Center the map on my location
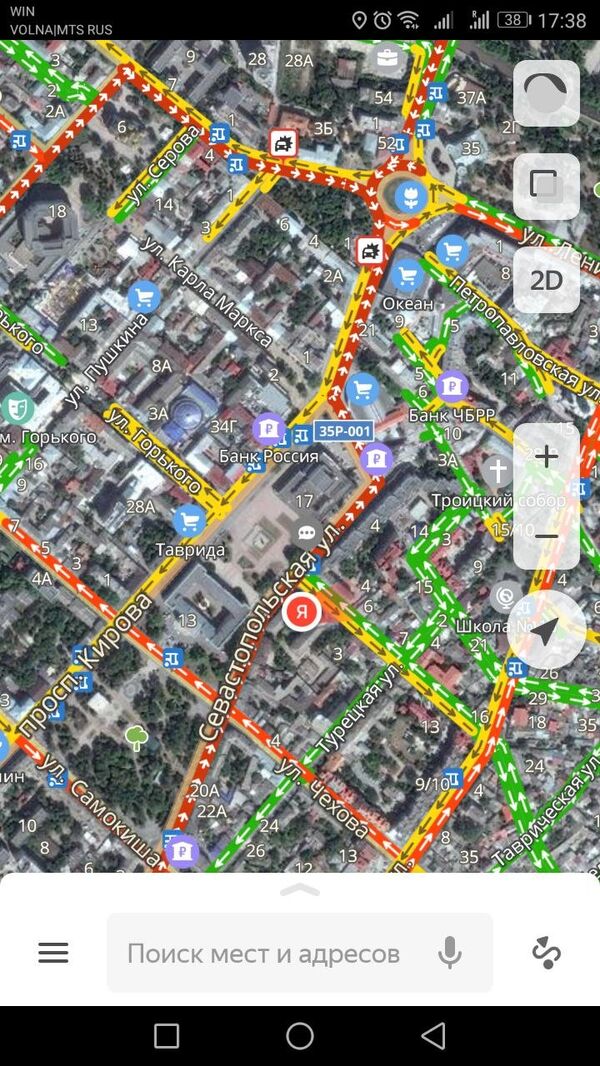 click(x=546, y=631)
